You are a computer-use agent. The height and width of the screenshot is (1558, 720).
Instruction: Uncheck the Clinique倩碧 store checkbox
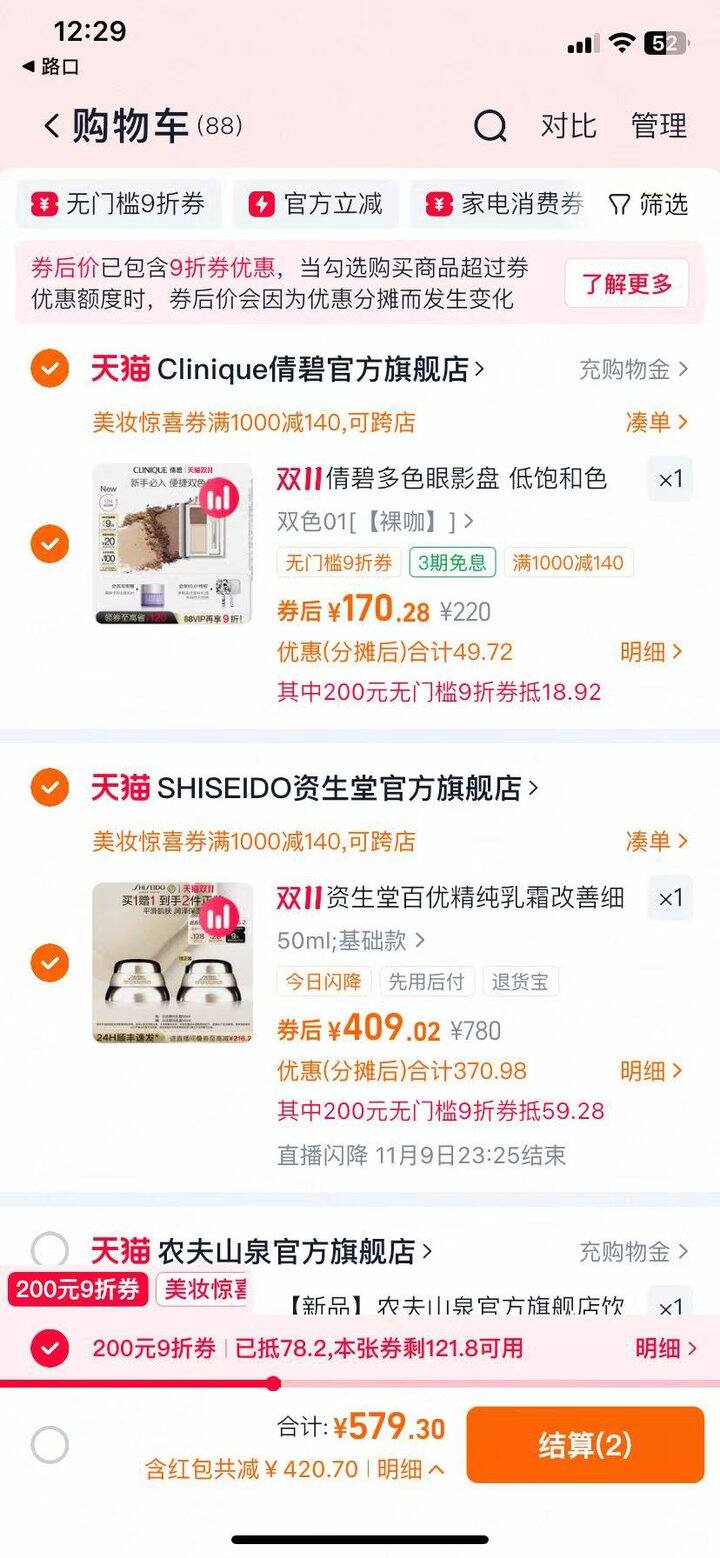coord(49,369)
